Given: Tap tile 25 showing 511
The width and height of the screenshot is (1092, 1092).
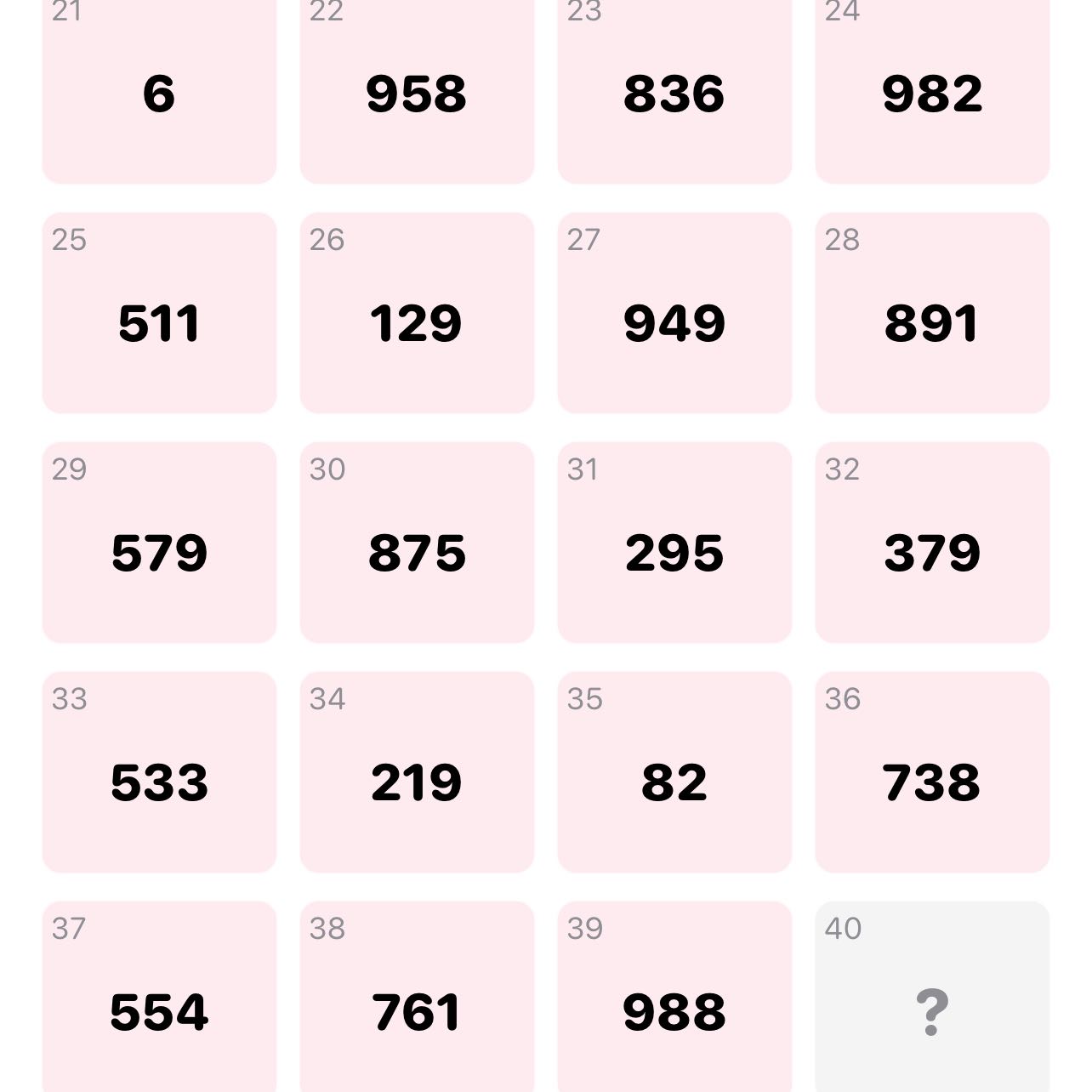Looking at the screenshot, I should coord(159,313).
